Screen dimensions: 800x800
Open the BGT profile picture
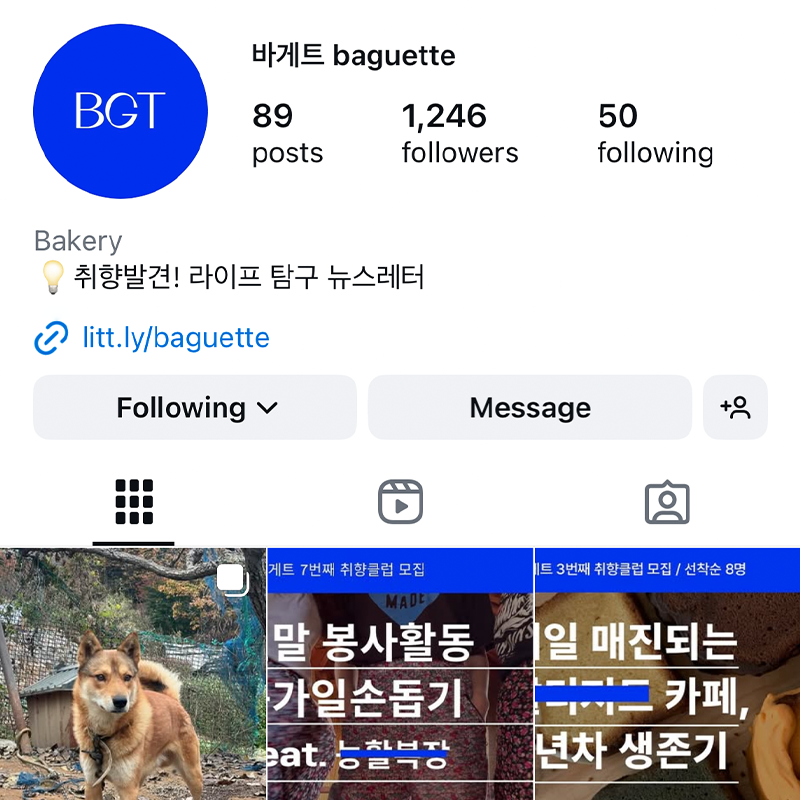coord(120,111)
